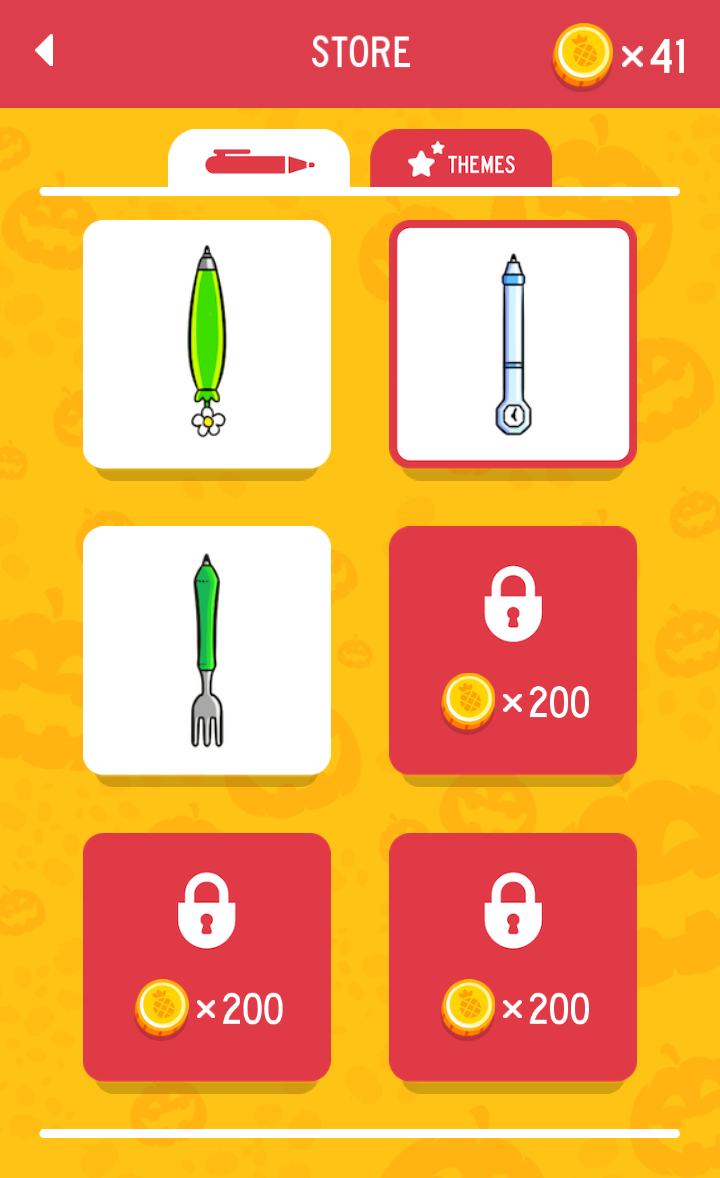This screenshot has height=1178, width=720.
Task: Equip the green fork pen
Action: pos(207,650)
